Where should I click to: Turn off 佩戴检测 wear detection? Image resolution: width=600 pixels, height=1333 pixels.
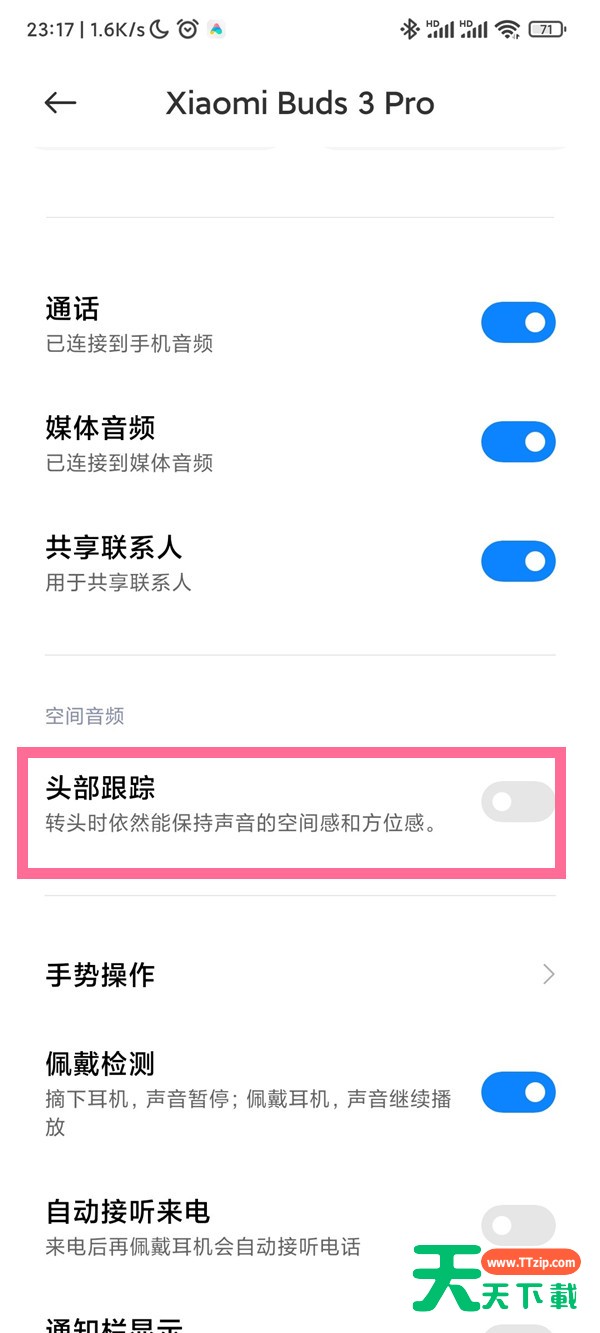[x=518, y=1092]
